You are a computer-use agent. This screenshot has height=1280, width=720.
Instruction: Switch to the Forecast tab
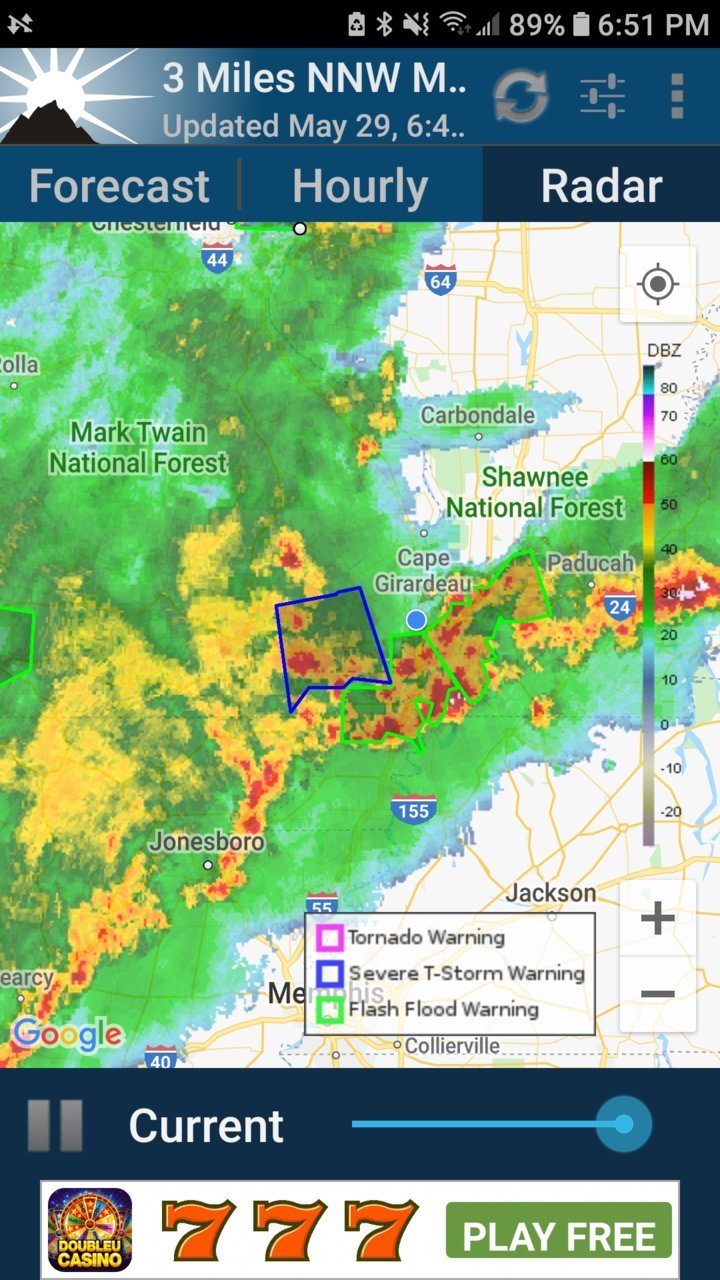[119, 186]
